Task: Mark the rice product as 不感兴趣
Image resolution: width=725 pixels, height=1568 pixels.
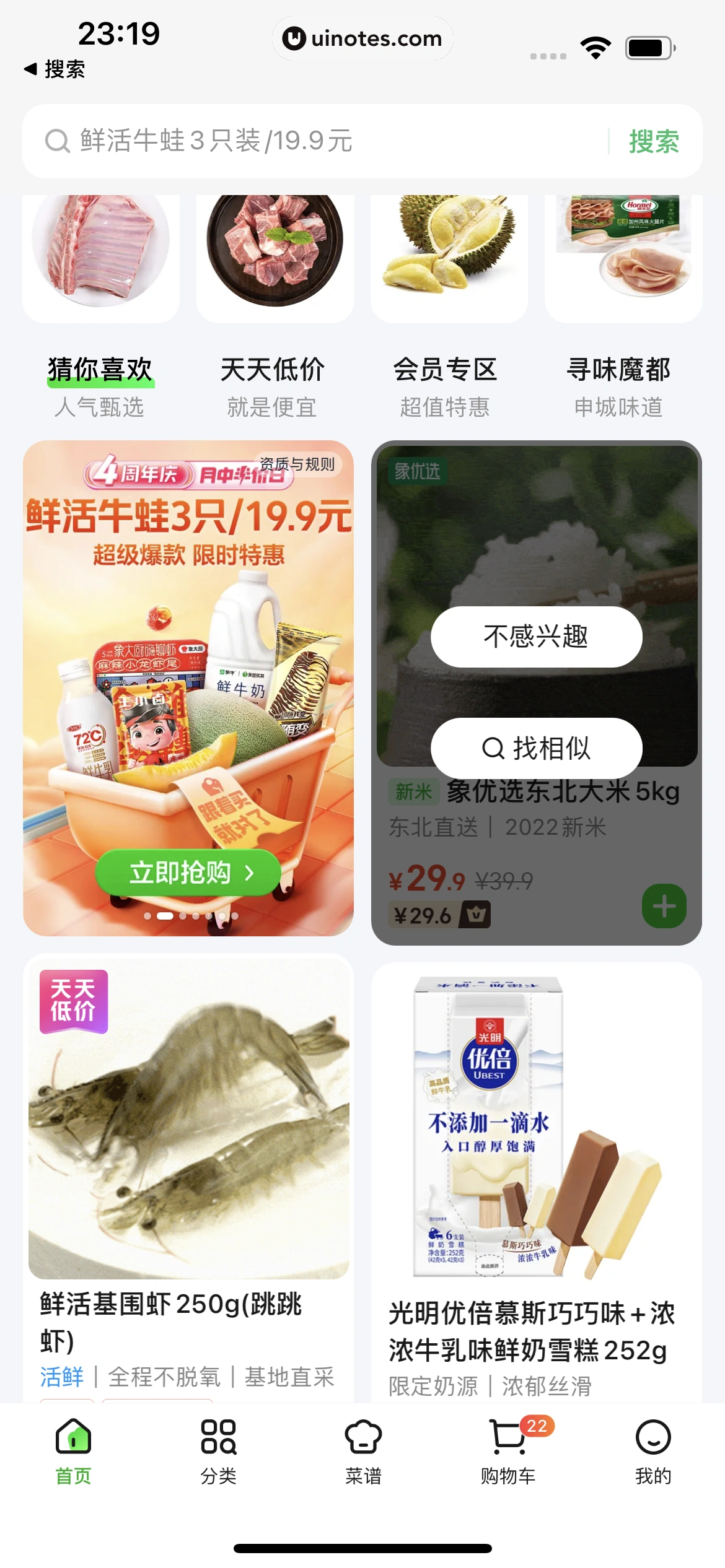Action: point(536,637)
